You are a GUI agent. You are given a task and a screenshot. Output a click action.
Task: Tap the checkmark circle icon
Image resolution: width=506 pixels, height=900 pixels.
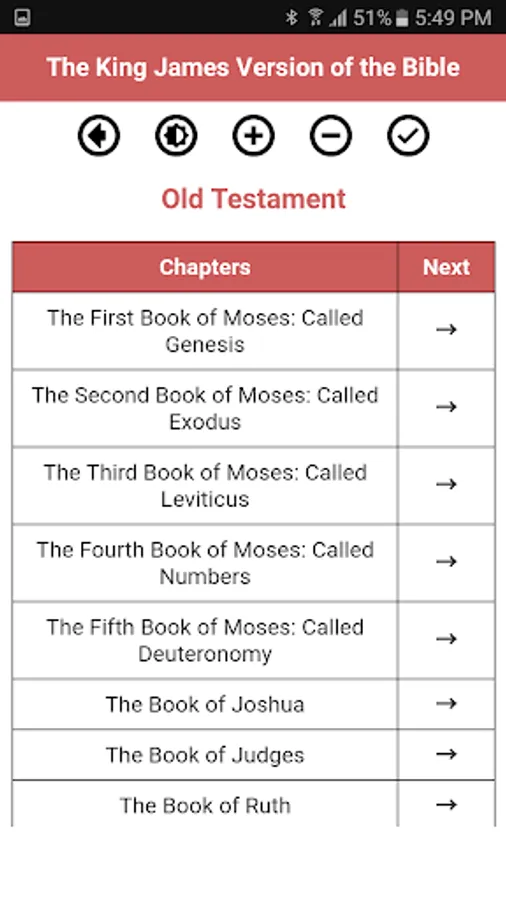[408, 136]
